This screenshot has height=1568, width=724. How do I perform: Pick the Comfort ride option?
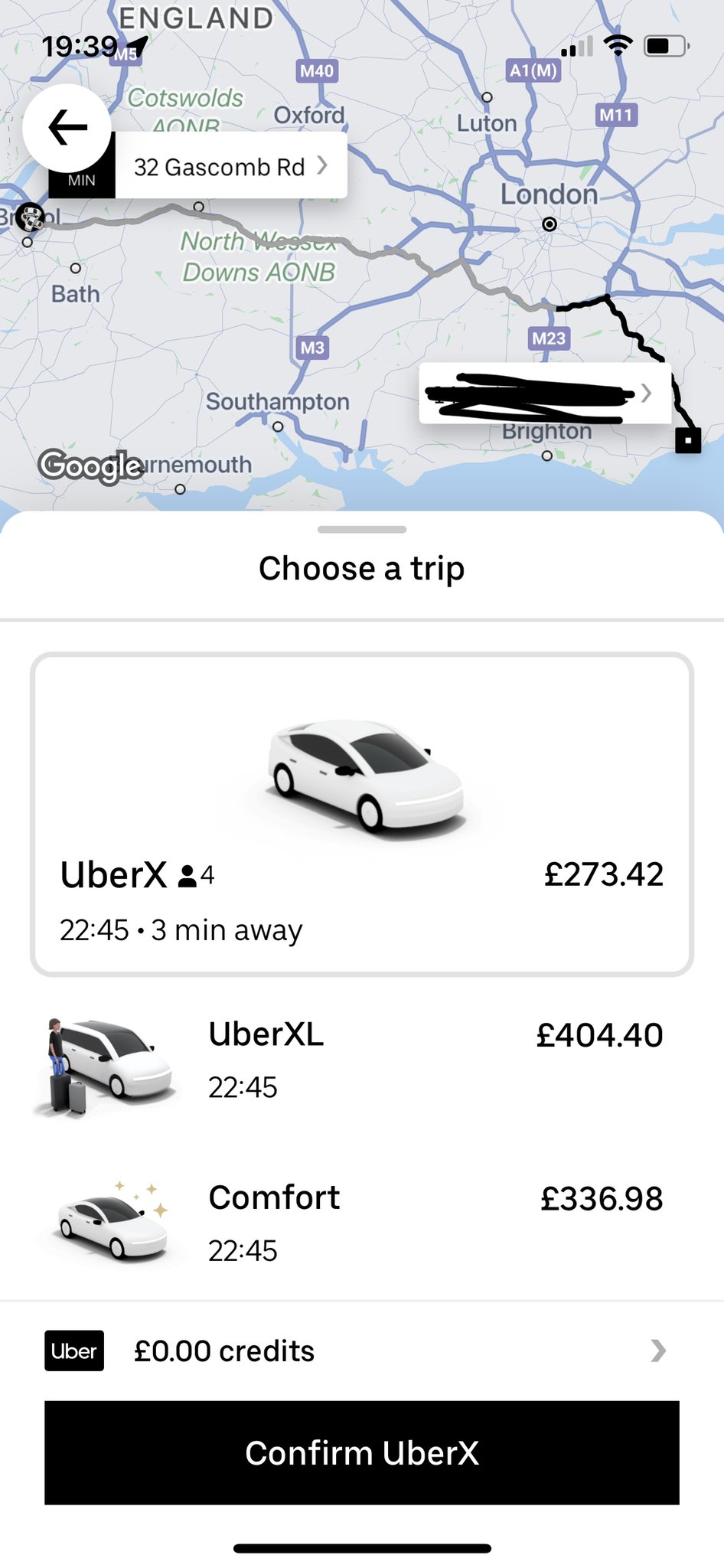pos(361,1222)
